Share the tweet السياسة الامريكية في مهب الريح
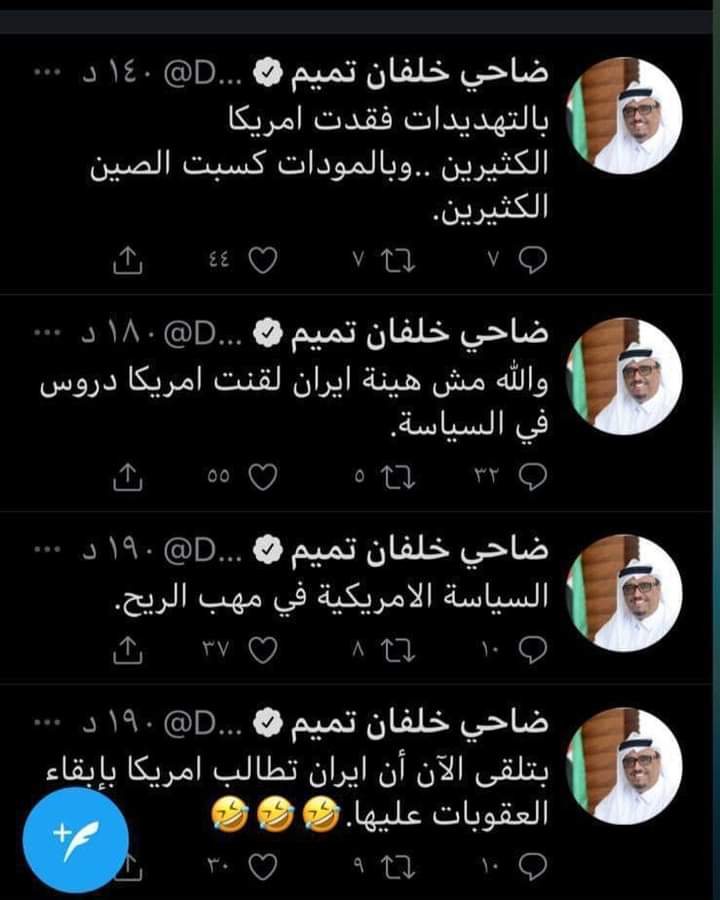The height and width of the screenshot is (900, 720). pos(126,652)
